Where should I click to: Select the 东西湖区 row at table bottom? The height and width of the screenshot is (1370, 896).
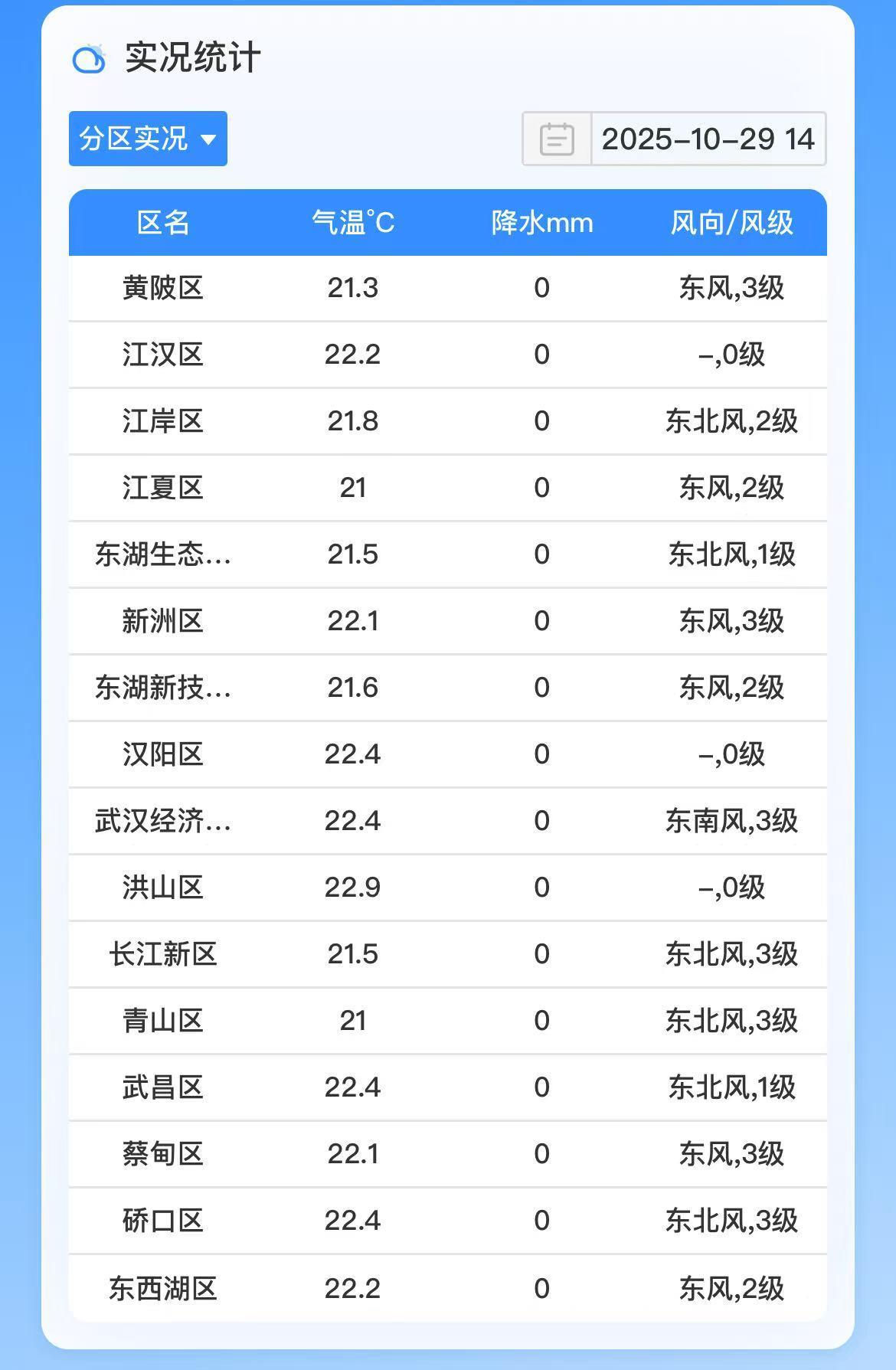[x=163, y=1289]
